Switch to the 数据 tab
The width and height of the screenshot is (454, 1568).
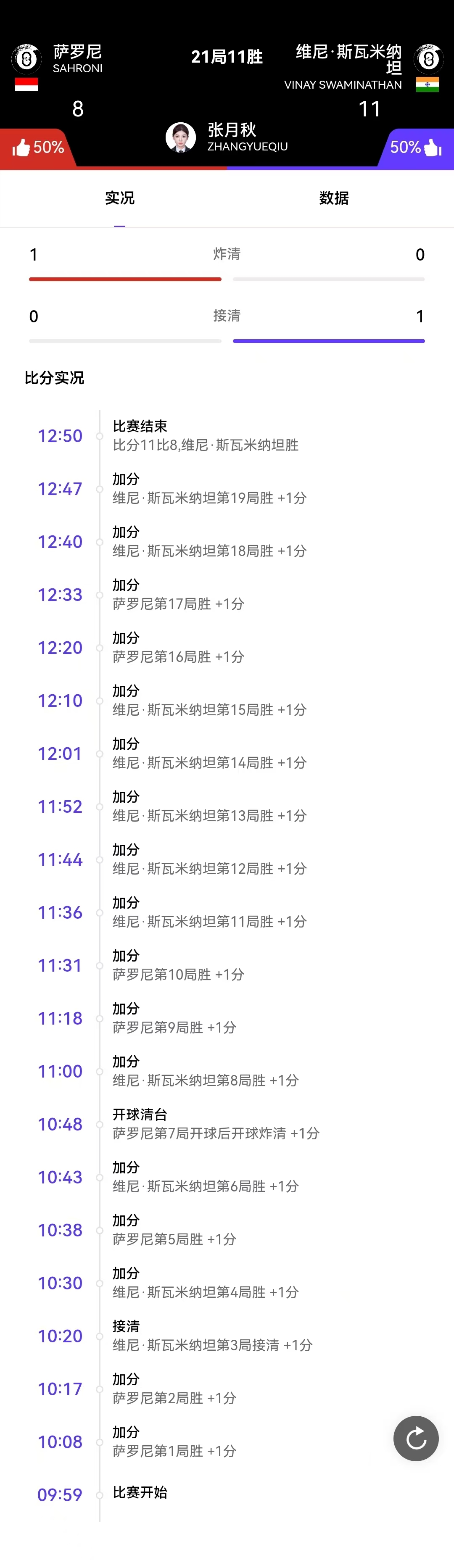pos(333,198)
